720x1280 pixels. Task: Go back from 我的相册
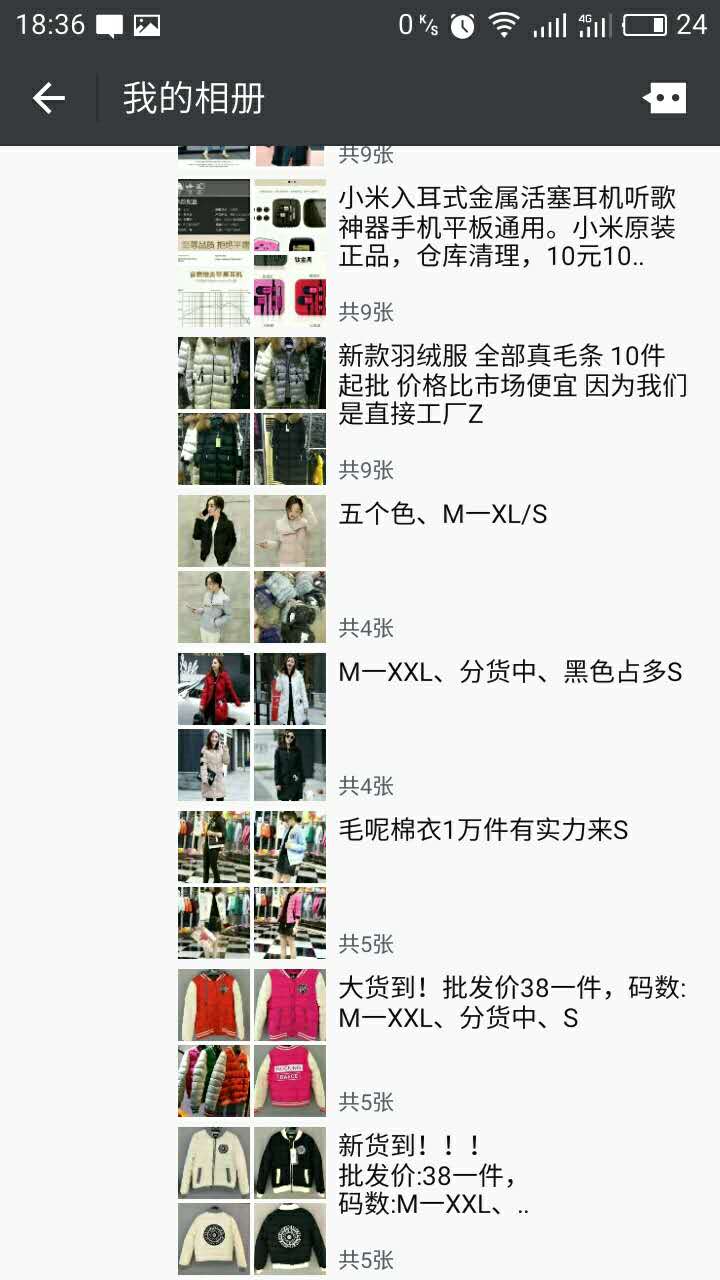coord(49,98)
